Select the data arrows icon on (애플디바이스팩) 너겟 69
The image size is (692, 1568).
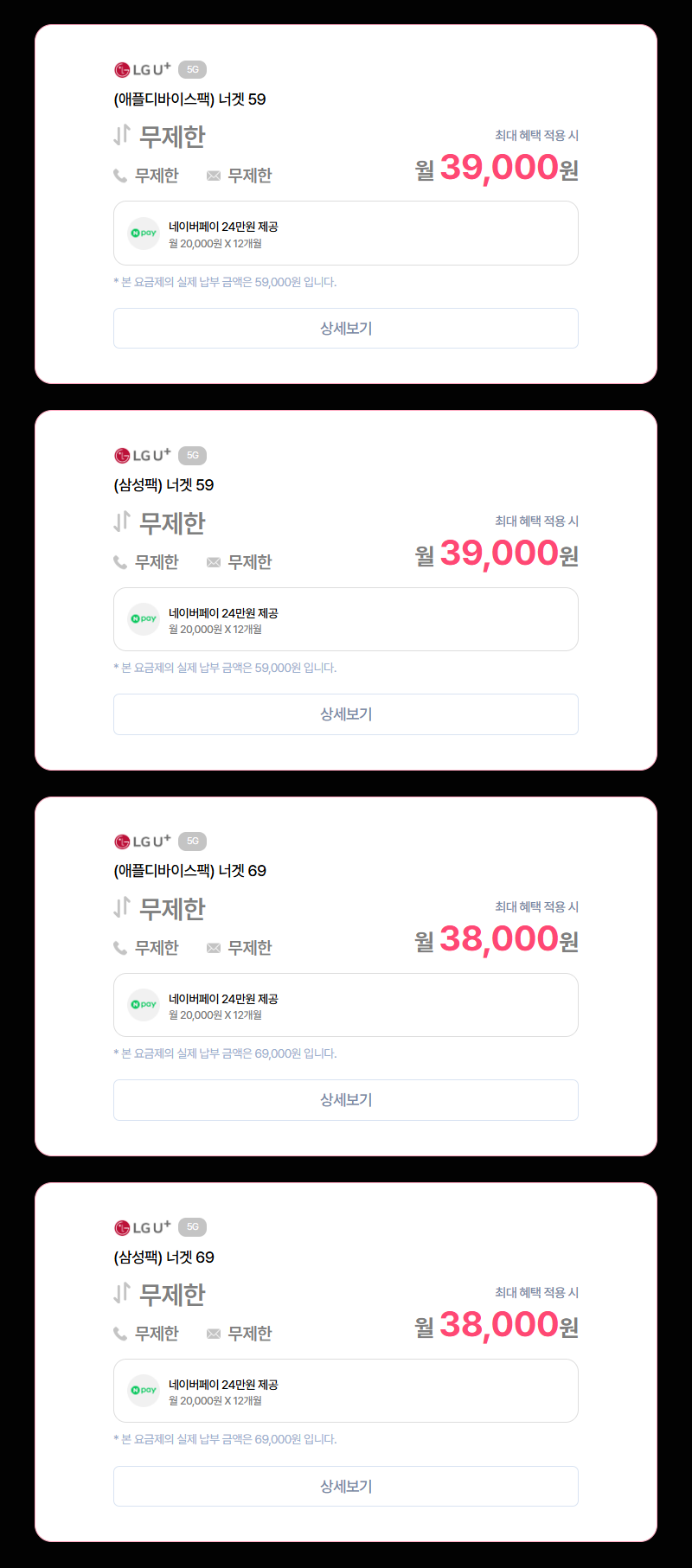click(x=120, y=908)
